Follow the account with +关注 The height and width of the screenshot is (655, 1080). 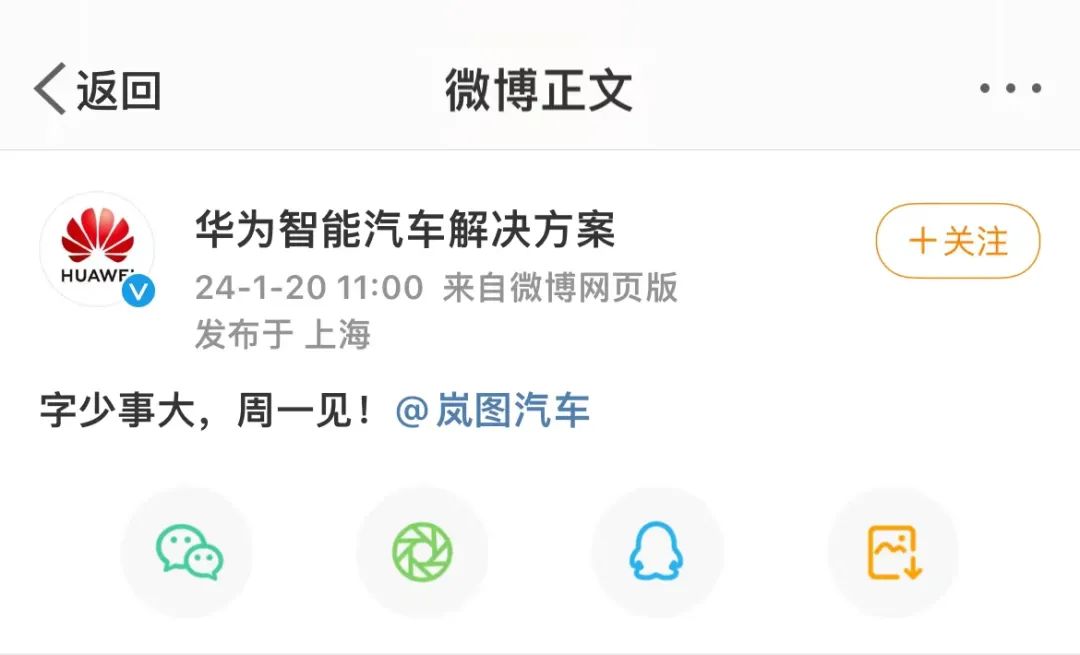958,241
